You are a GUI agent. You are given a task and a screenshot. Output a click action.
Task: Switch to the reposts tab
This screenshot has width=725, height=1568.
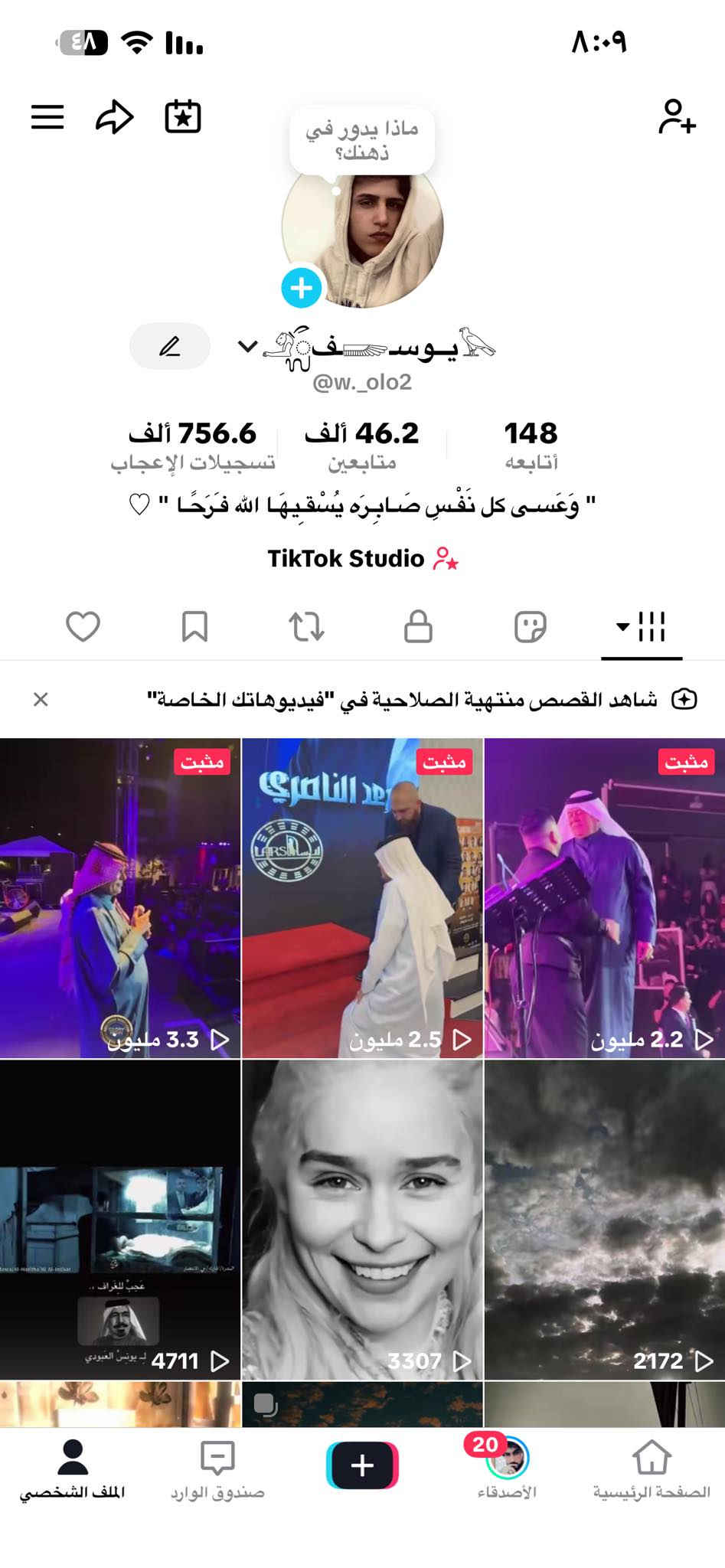[x=306, y=627]
